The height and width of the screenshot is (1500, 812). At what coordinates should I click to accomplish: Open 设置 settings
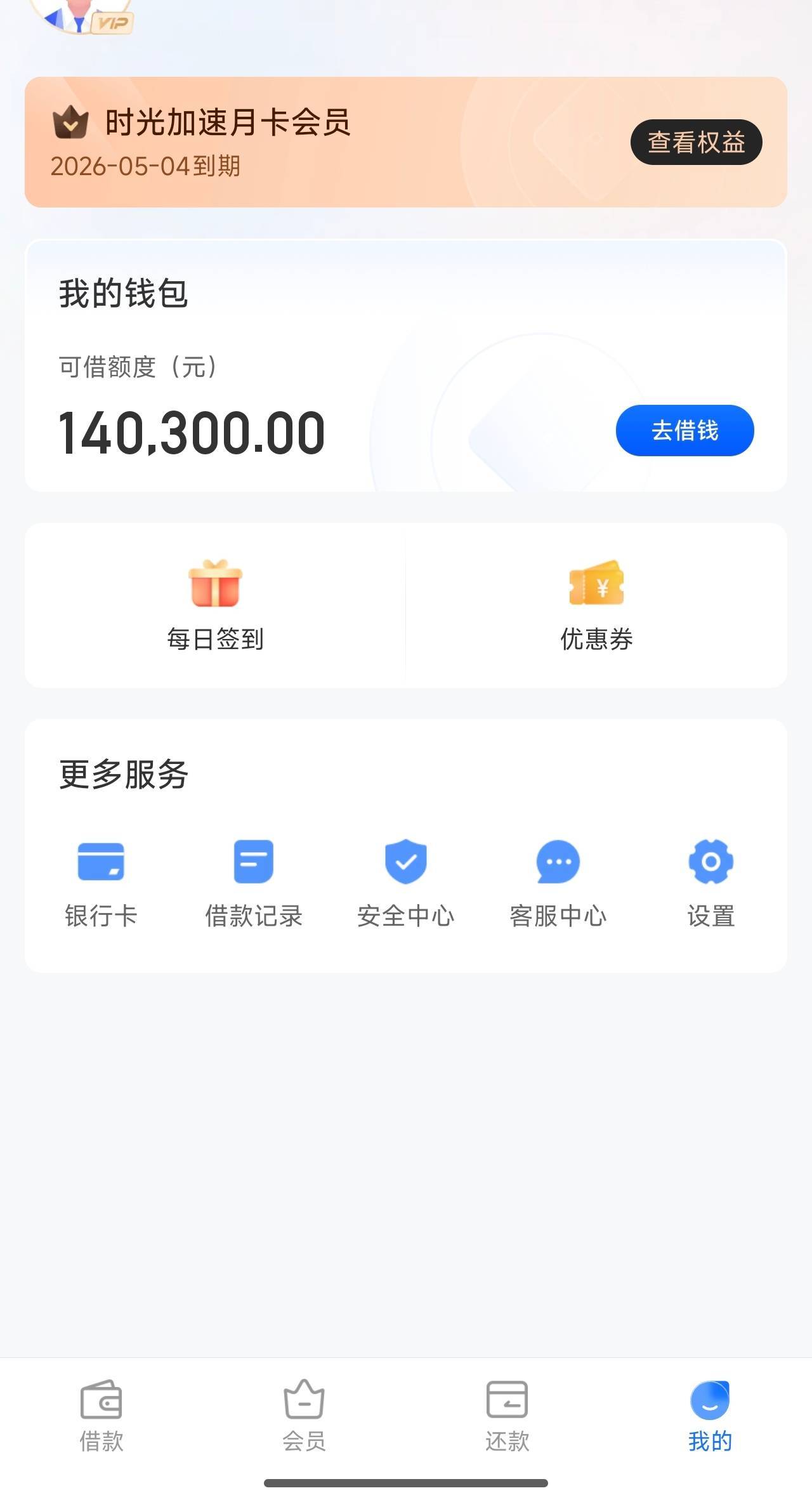click(x=710, y=883)
